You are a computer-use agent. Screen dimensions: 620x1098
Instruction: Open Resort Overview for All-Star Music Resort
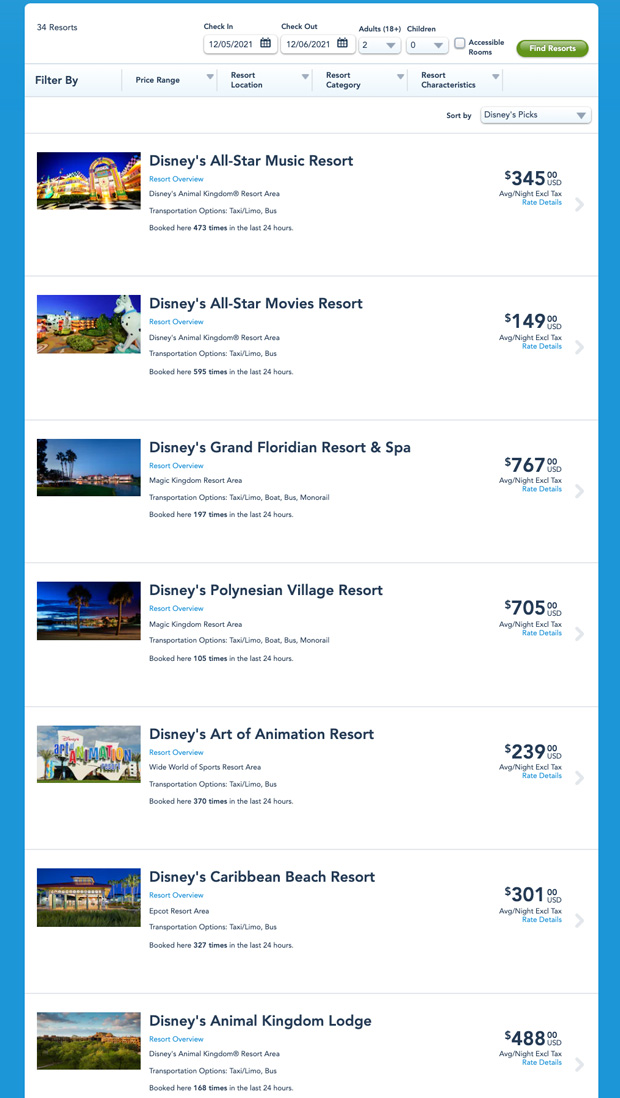(177, 179)
